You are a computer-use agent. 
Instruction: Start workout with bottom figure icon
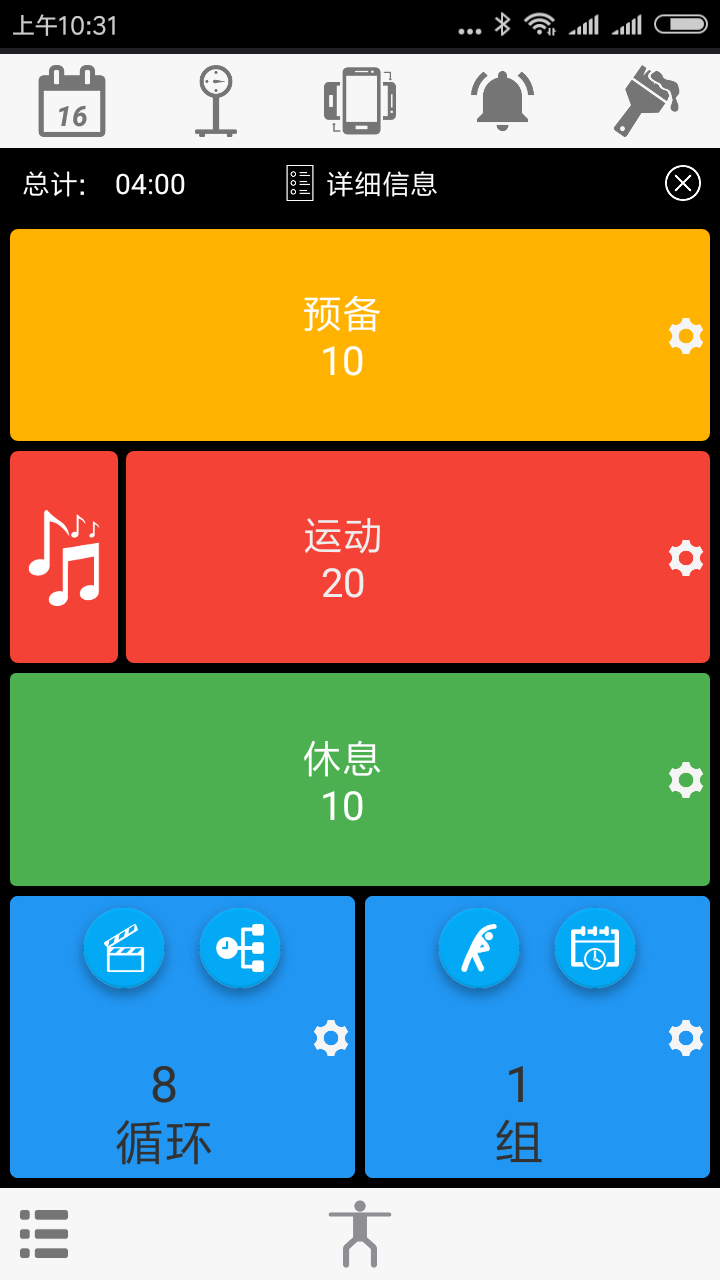tap(360, 1234)
